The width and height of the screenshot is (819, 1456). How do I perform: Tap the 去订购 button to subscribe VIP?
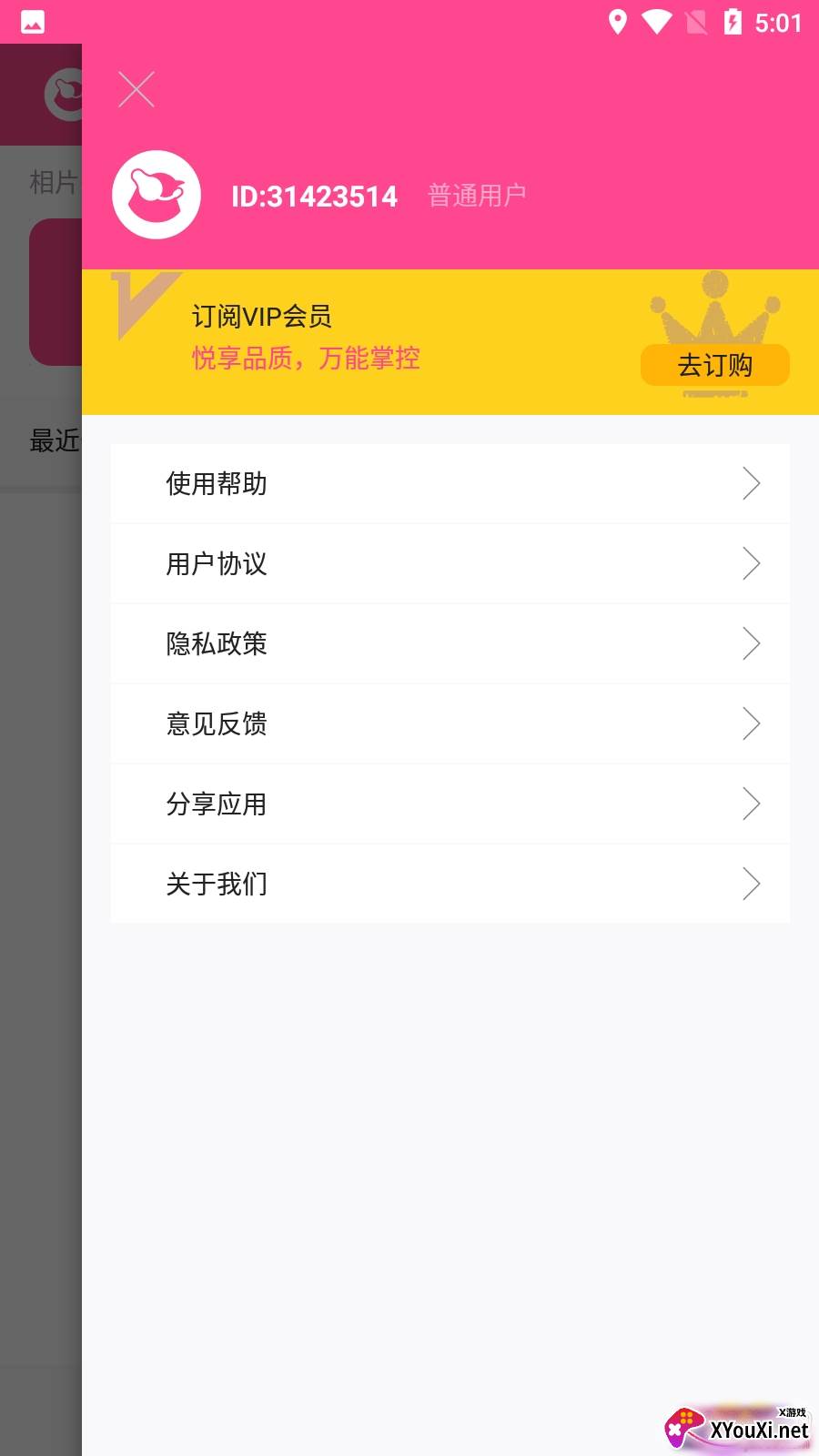tap(715, 365)
